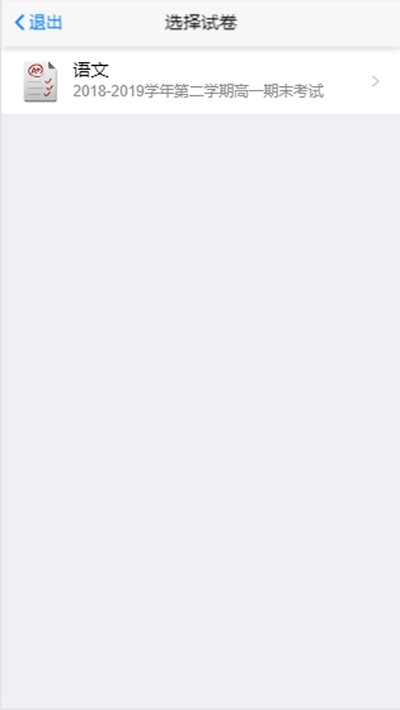
Task: Tap 退出 to exit the screen
Action: 39,23
